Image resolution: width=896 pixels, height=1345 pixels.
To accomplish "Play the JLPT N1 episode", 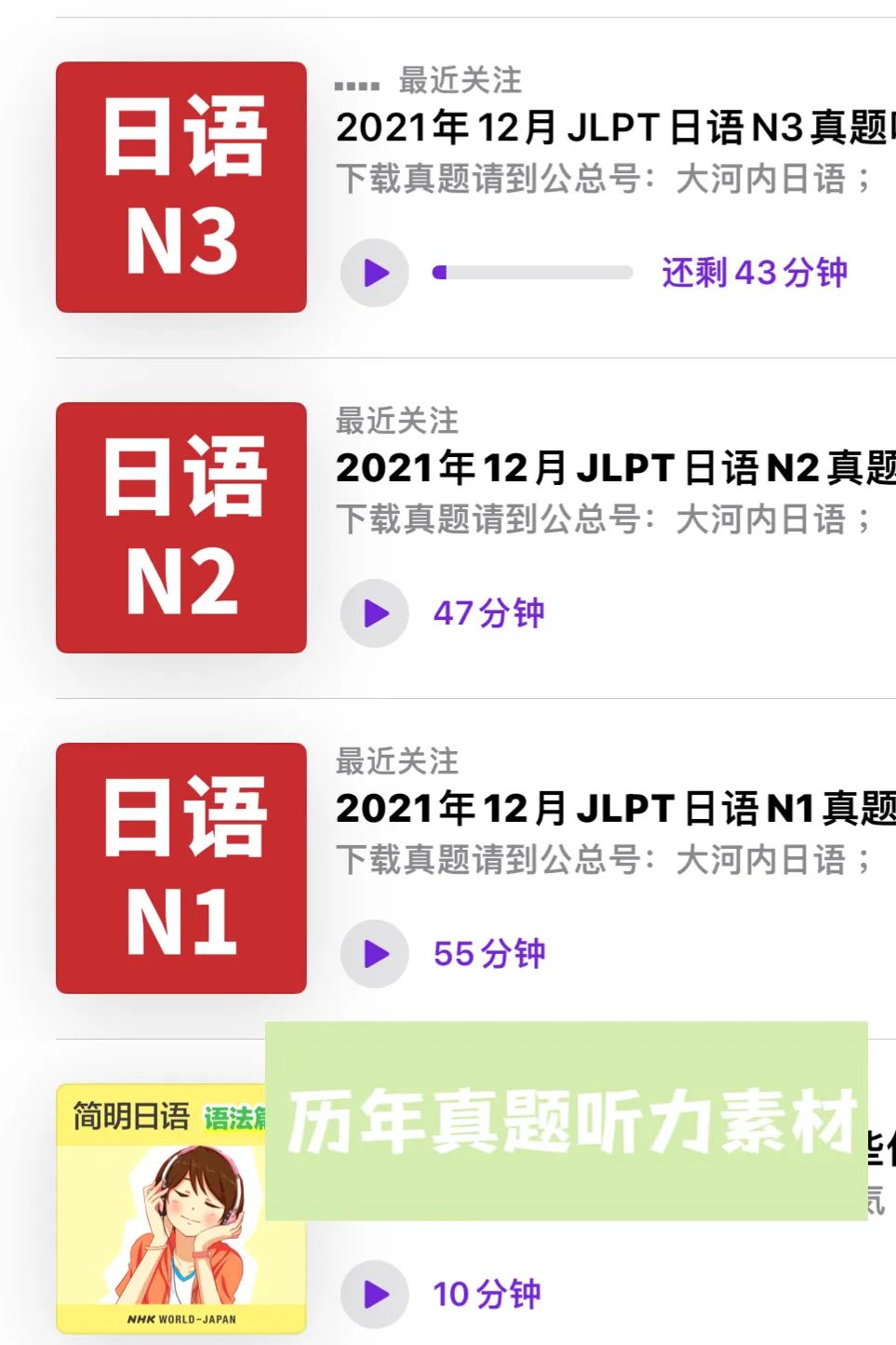I will pyautogui.click(x=375, y=952).
